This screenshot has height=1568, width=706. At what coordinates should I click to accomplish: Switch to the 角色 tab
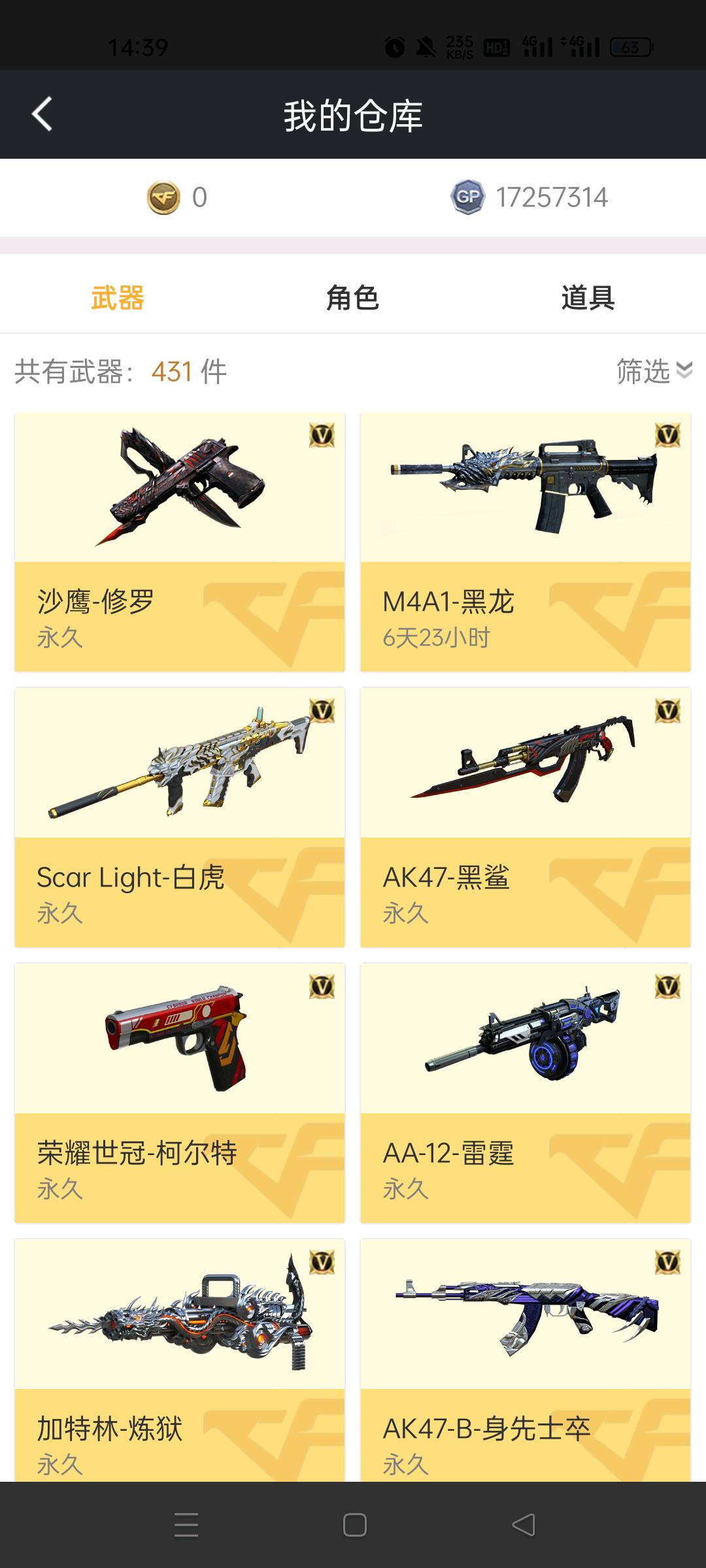[x=352, y=298]
